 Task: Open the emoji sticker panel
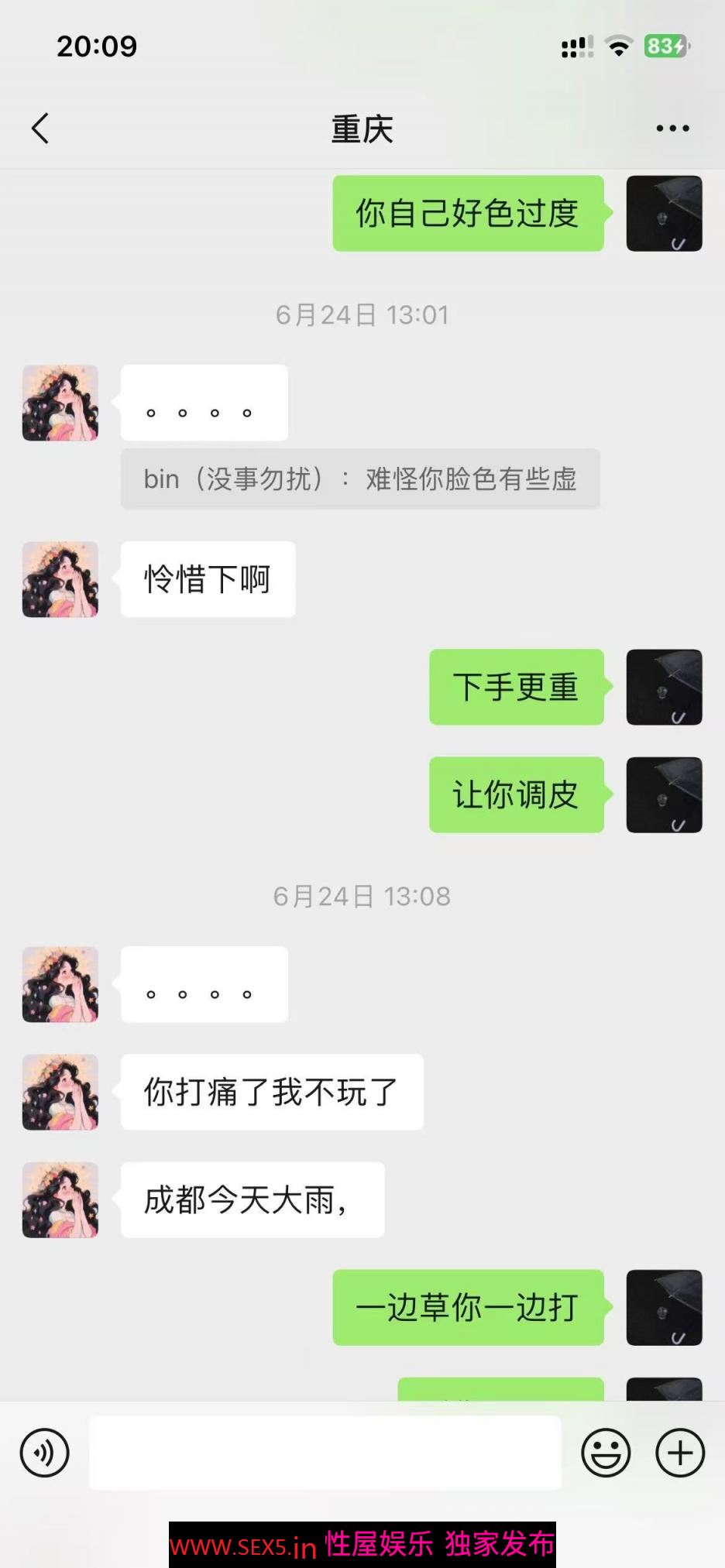point(606,1453)
